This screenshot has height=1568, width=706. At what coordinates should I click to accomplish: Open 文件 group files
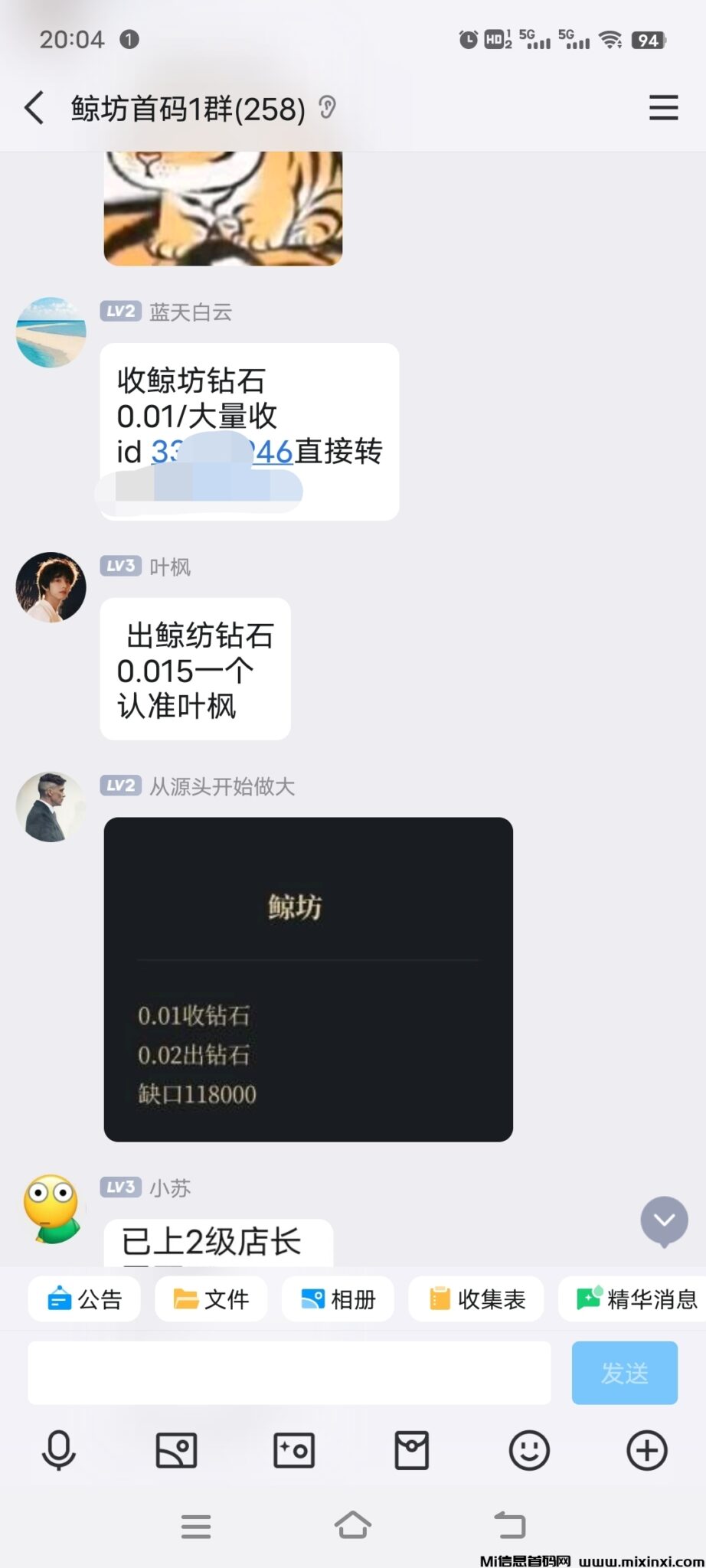click(x=211, y=1298)
